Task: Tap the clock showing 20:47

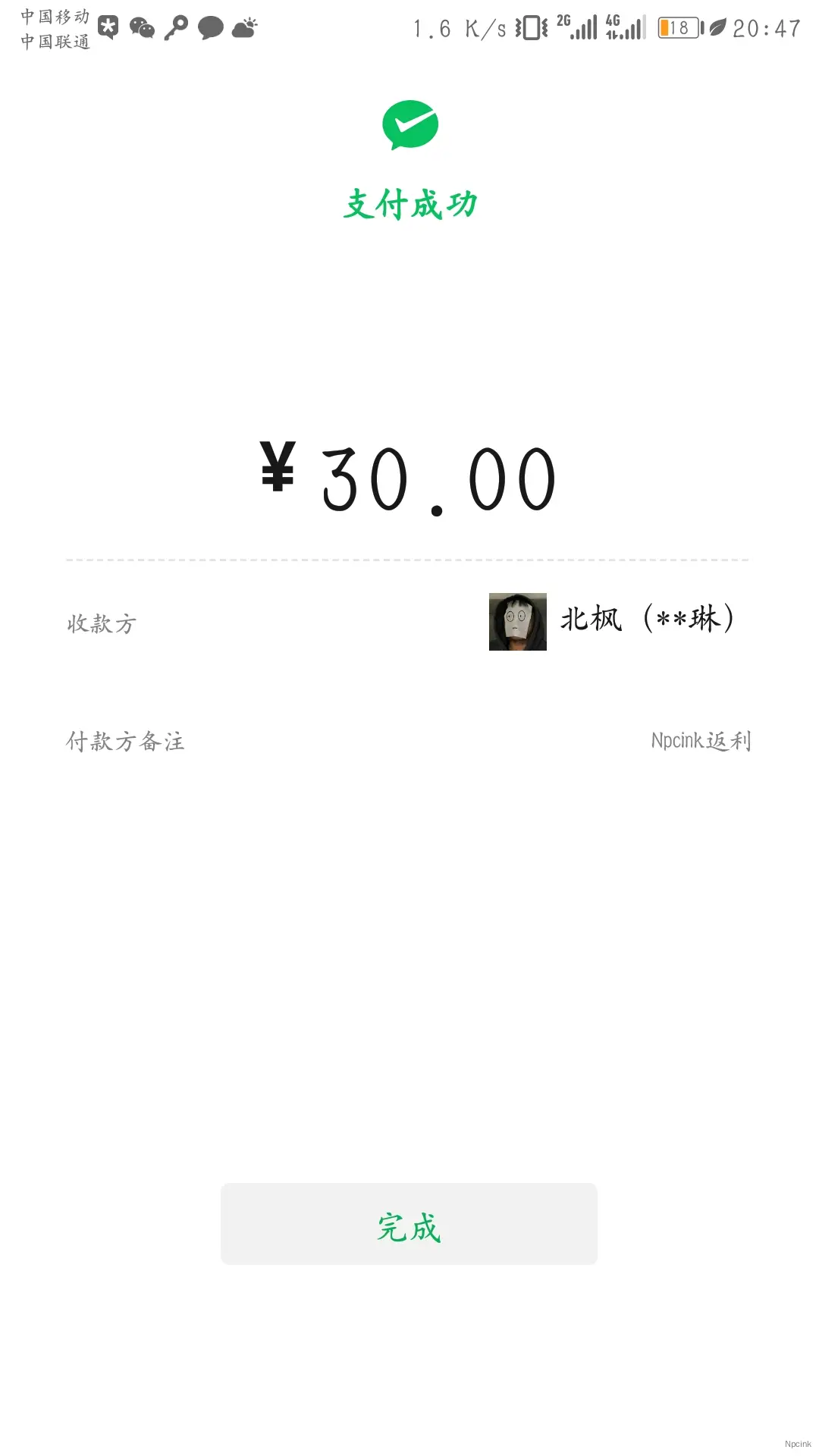Action: pos(767,28)
